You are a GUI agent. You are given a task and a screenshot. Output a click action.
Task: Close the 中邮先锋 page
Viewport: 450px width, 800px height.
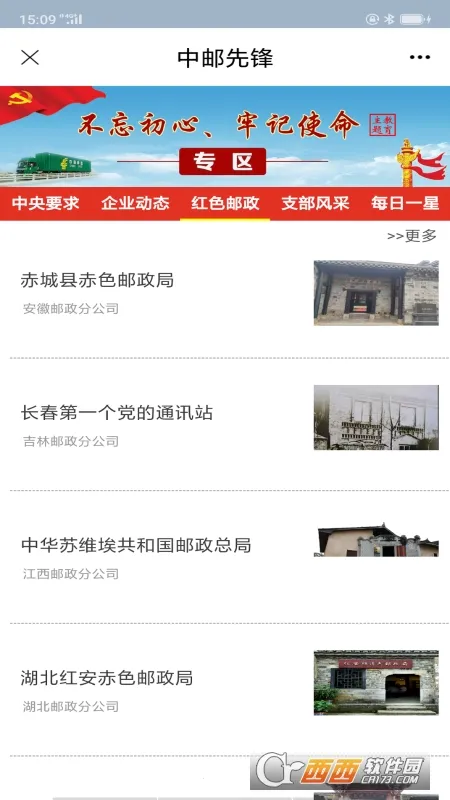pos(30,58)
